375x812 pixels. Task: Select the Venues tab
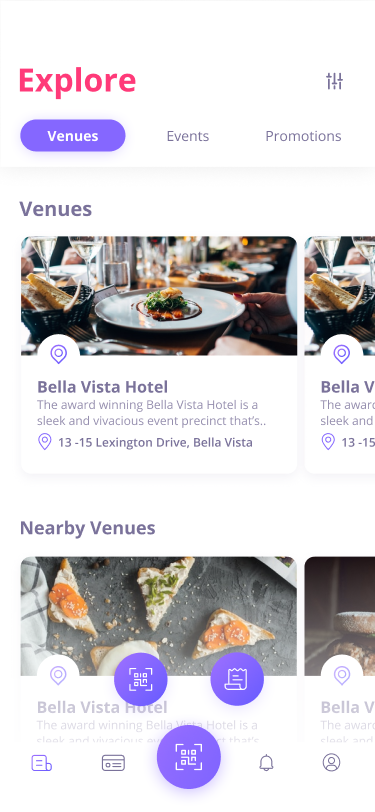[73, 136]
